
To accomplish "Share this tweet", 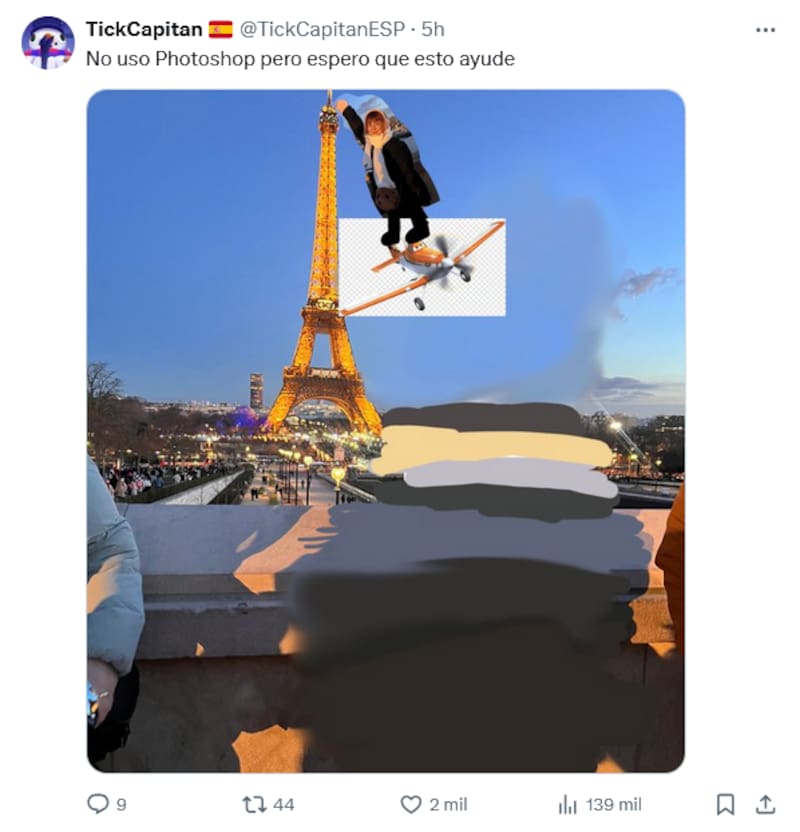I will click(765, 804).
